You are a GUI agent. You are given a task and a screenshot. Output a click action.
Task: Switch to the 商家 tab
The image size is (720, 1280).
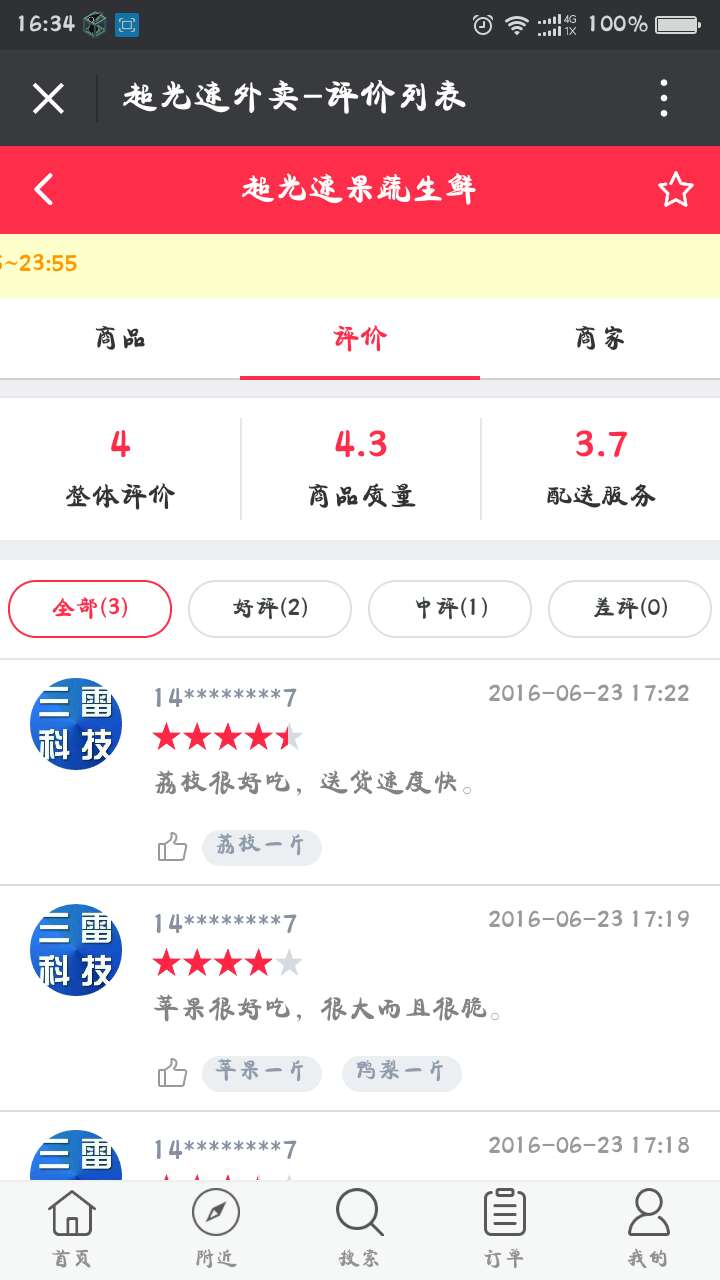(600, 338)
